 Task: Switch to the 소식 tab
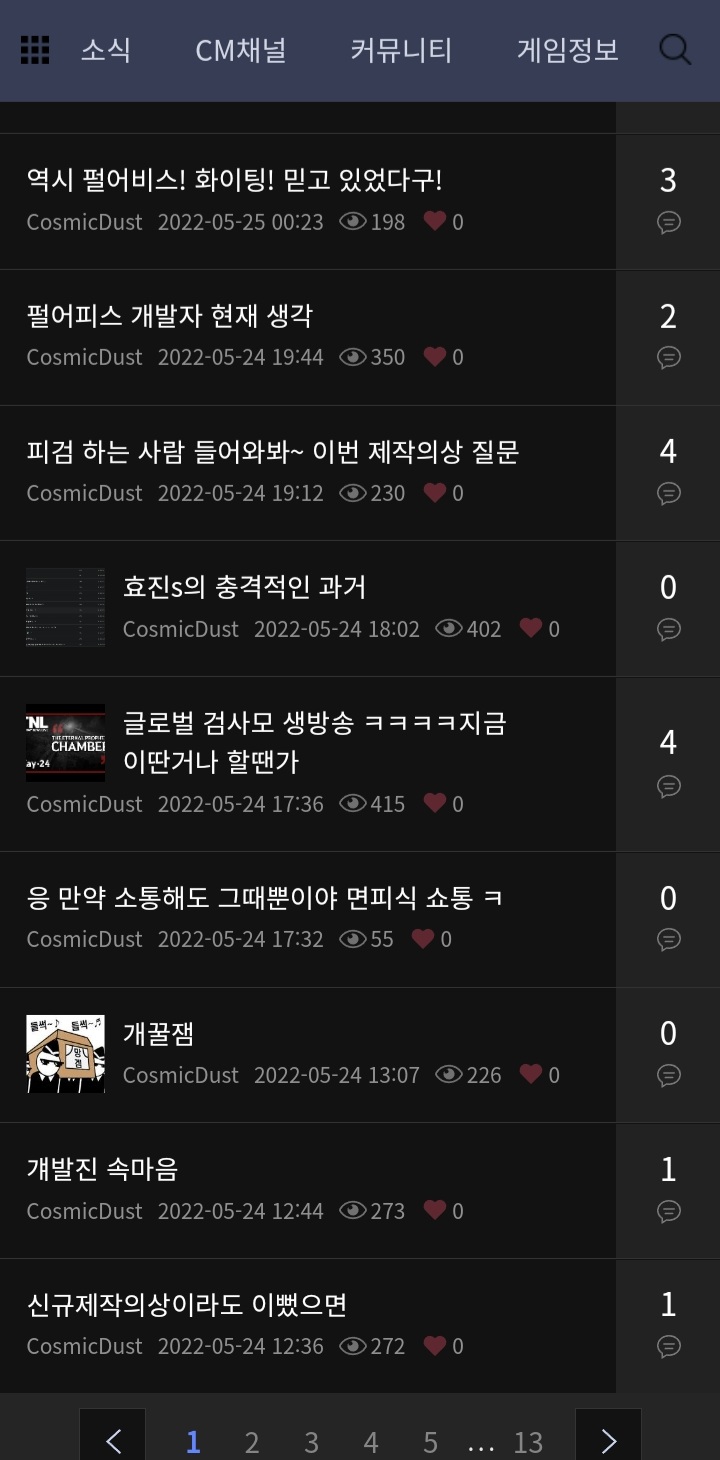[x=106, y=50]
